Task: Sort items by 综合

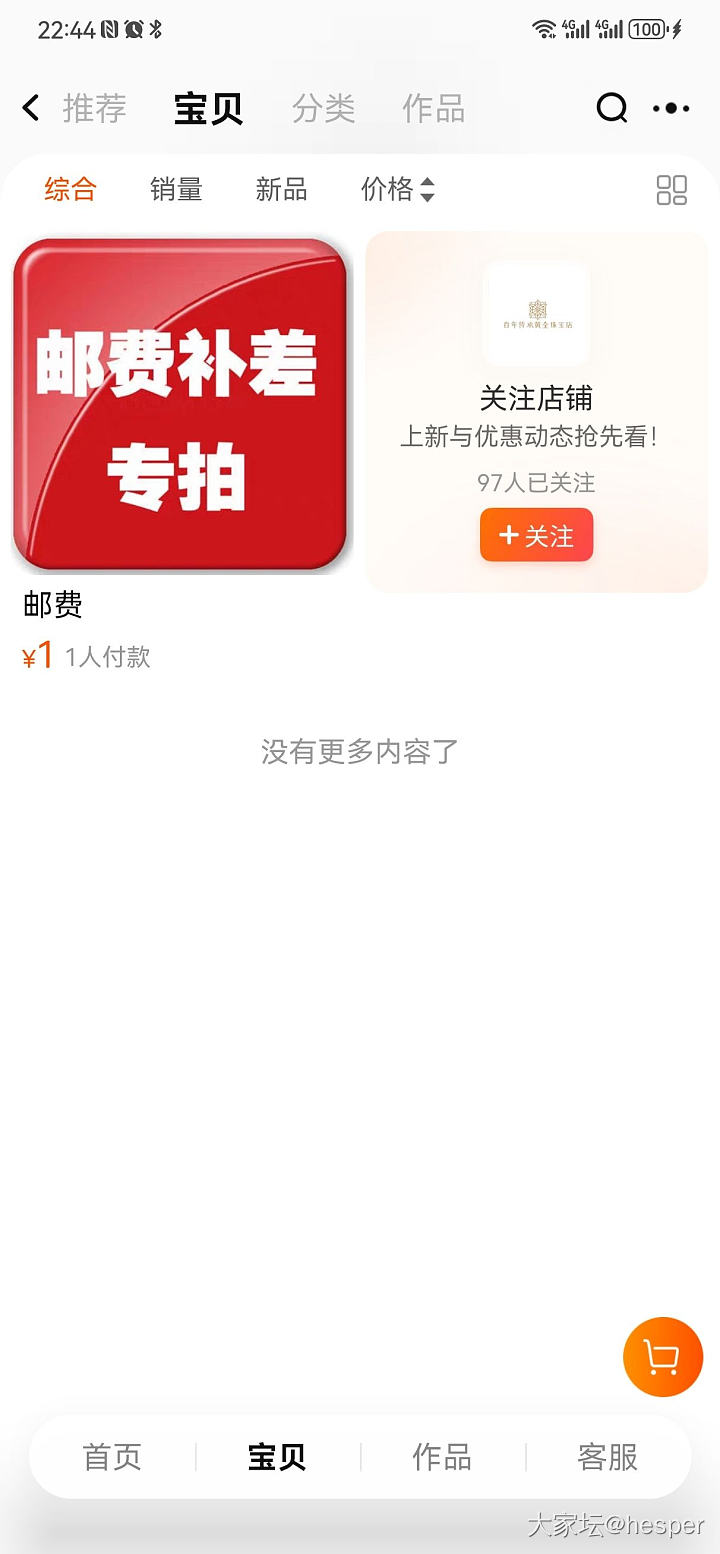Action: (70, 189)
